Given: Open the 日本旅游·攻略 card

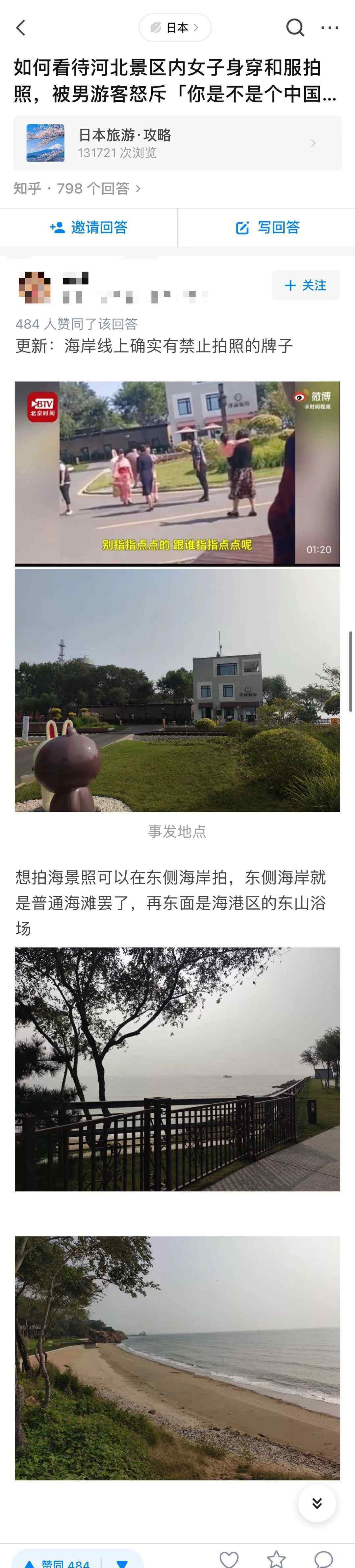Looking at the screenshot, I should (177, 143).
